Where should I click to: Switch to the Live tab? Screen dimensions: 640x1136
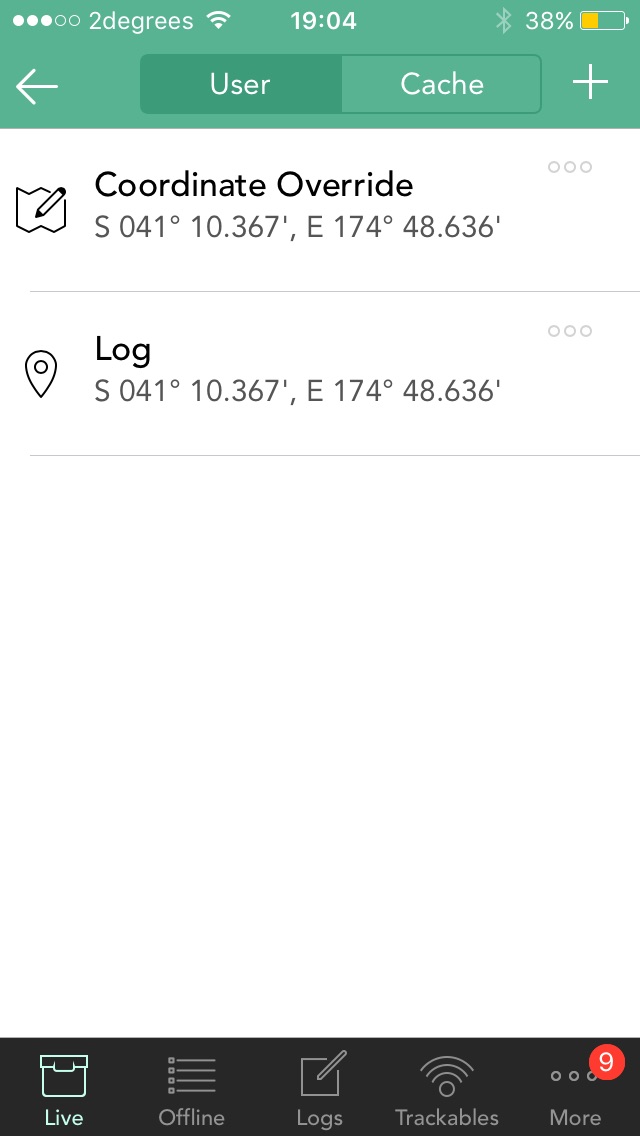pos(64,1087)
